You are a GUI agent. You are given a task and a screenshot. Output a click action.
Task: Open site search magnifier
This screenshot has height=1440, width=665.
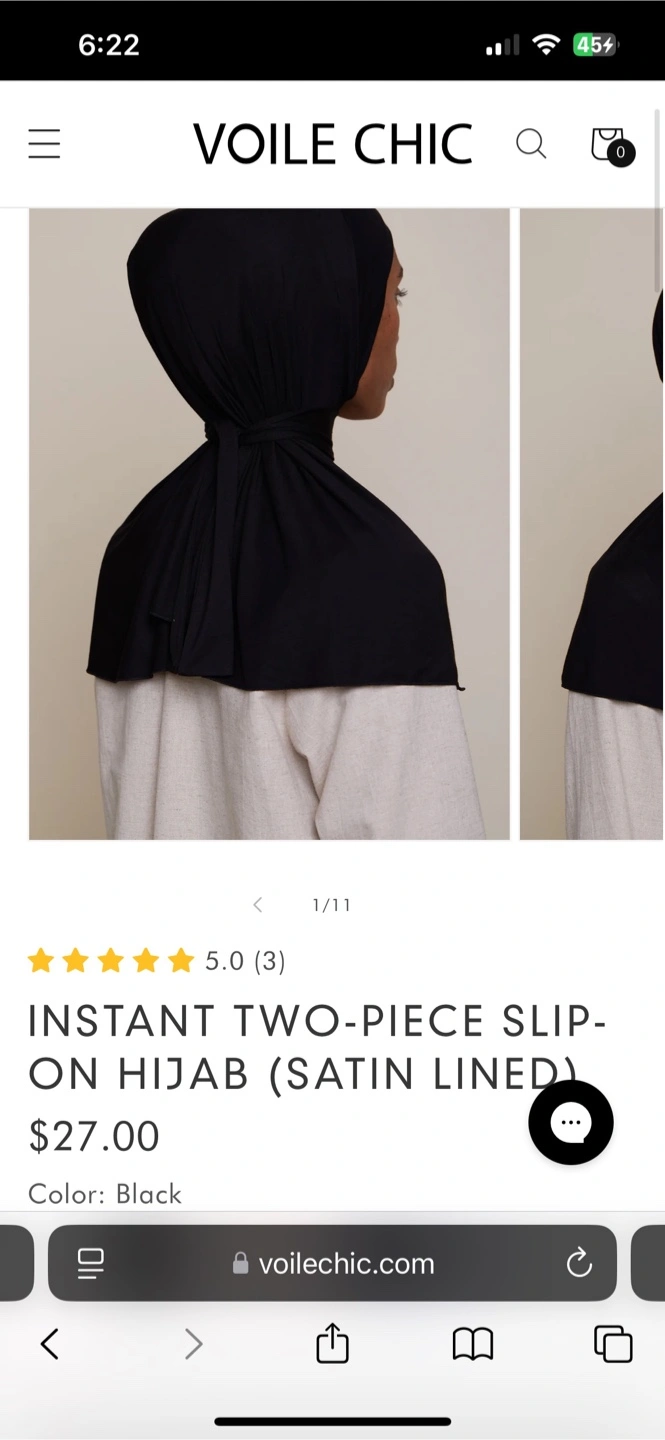[x=531, y=144]
